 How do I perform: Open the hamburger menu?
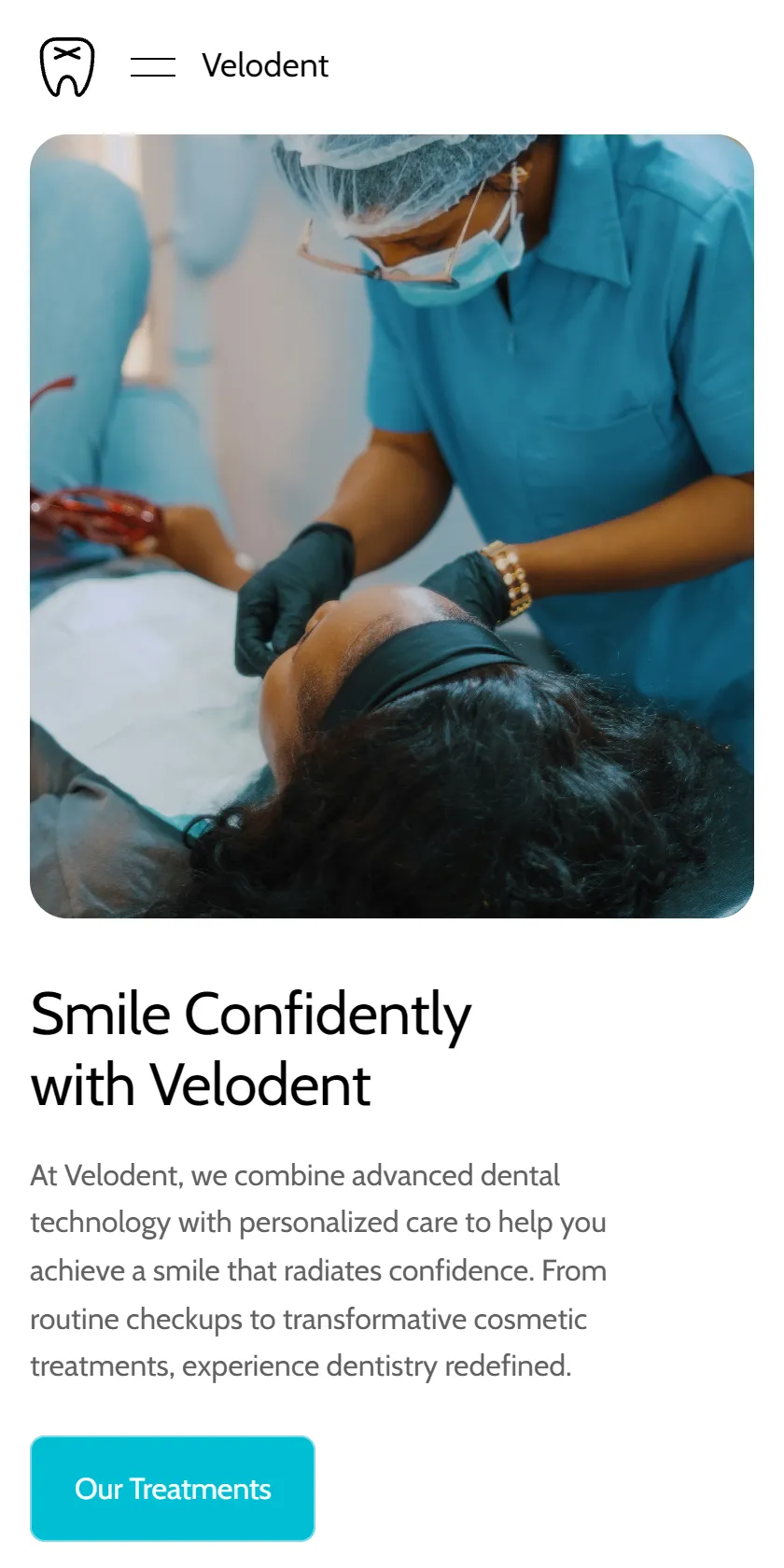[153, 66]
